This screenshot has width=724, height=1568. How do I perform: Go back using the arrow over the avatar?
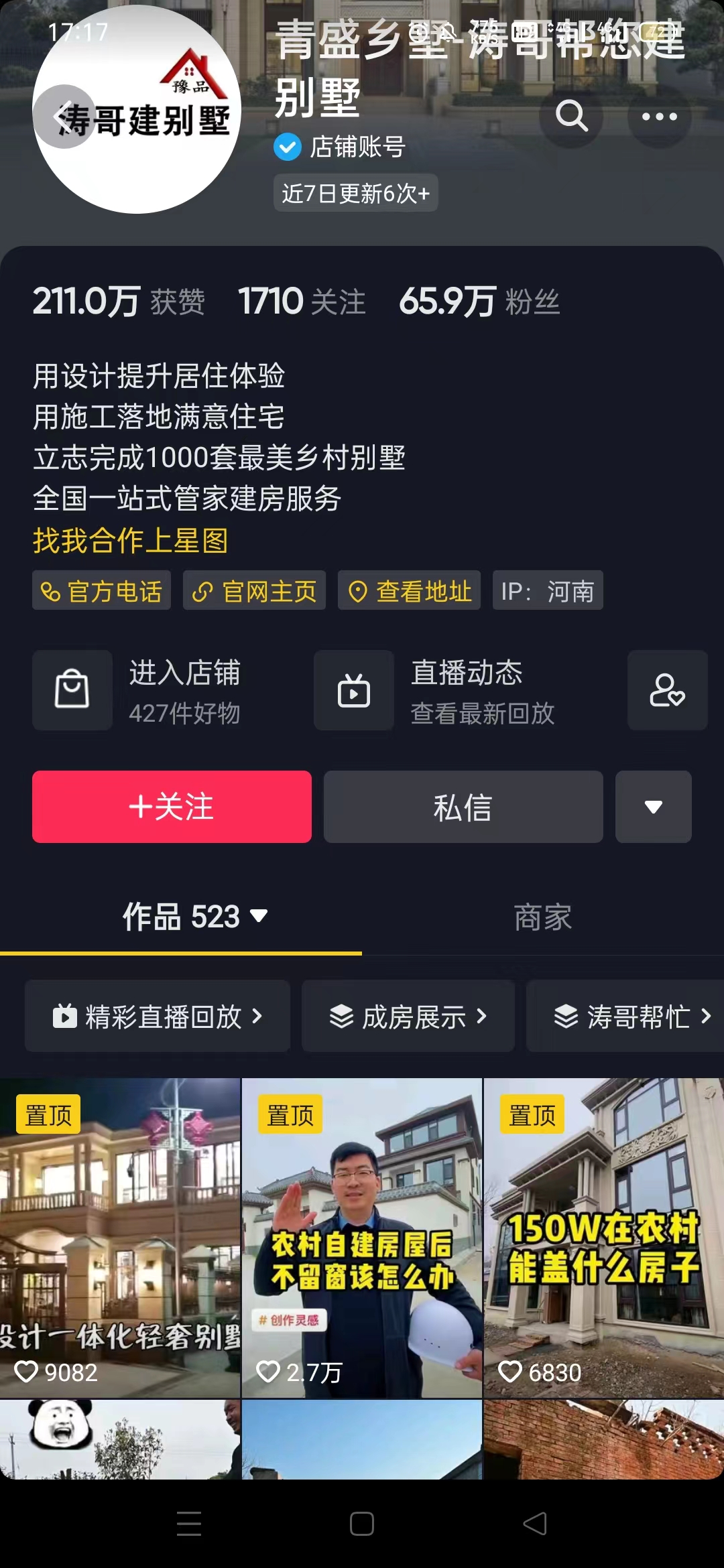(x=64, y=117)
